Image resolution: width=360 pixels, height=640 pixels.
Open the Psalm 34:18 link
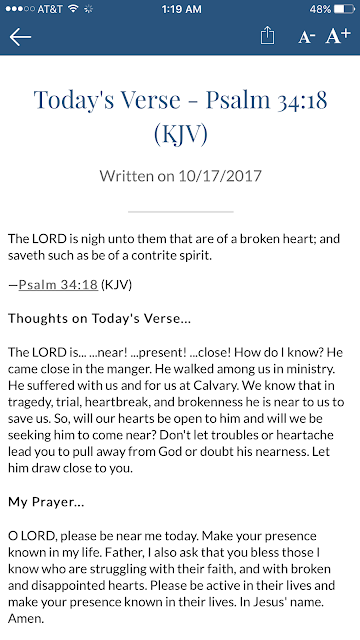coord(58,284)
